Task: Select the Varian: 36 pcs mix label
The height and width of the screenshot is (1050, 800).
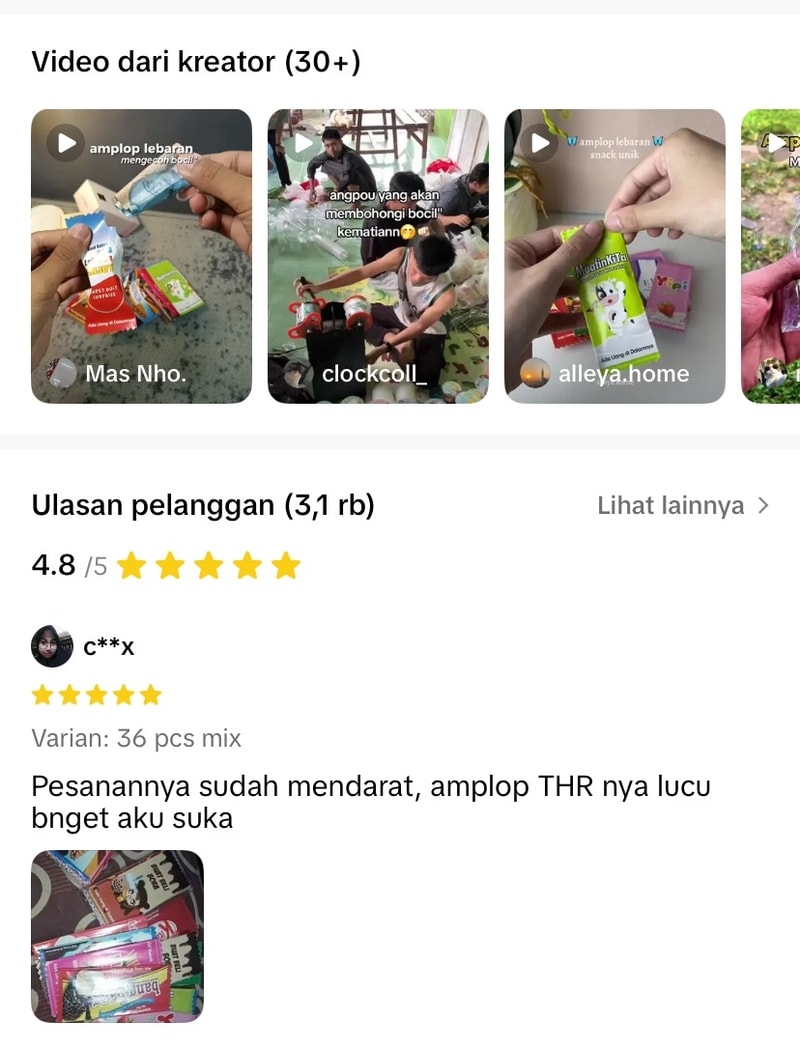Action: 137,738
